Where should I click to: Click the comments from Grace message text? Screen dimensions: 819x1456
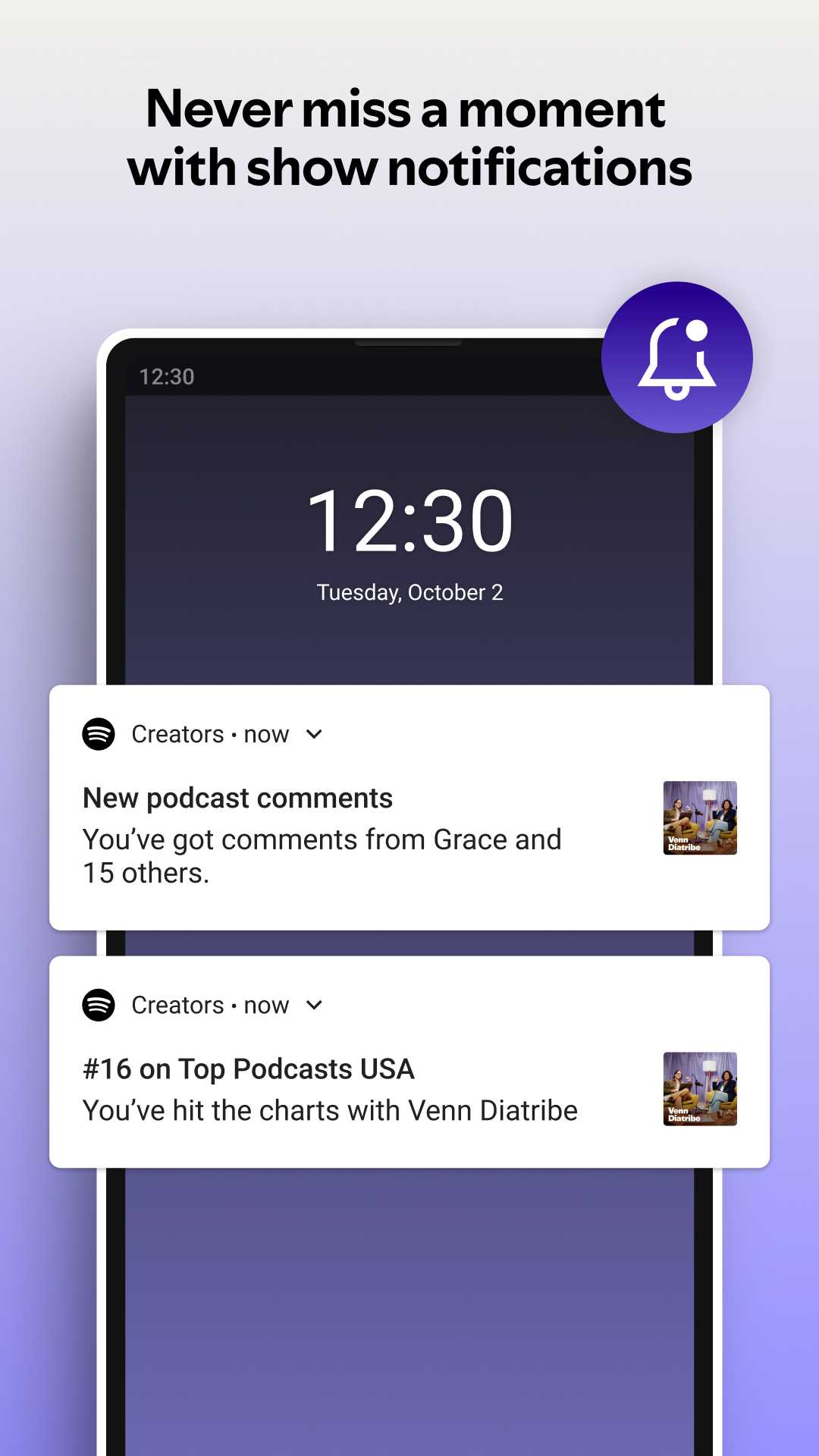coord(322,855)
